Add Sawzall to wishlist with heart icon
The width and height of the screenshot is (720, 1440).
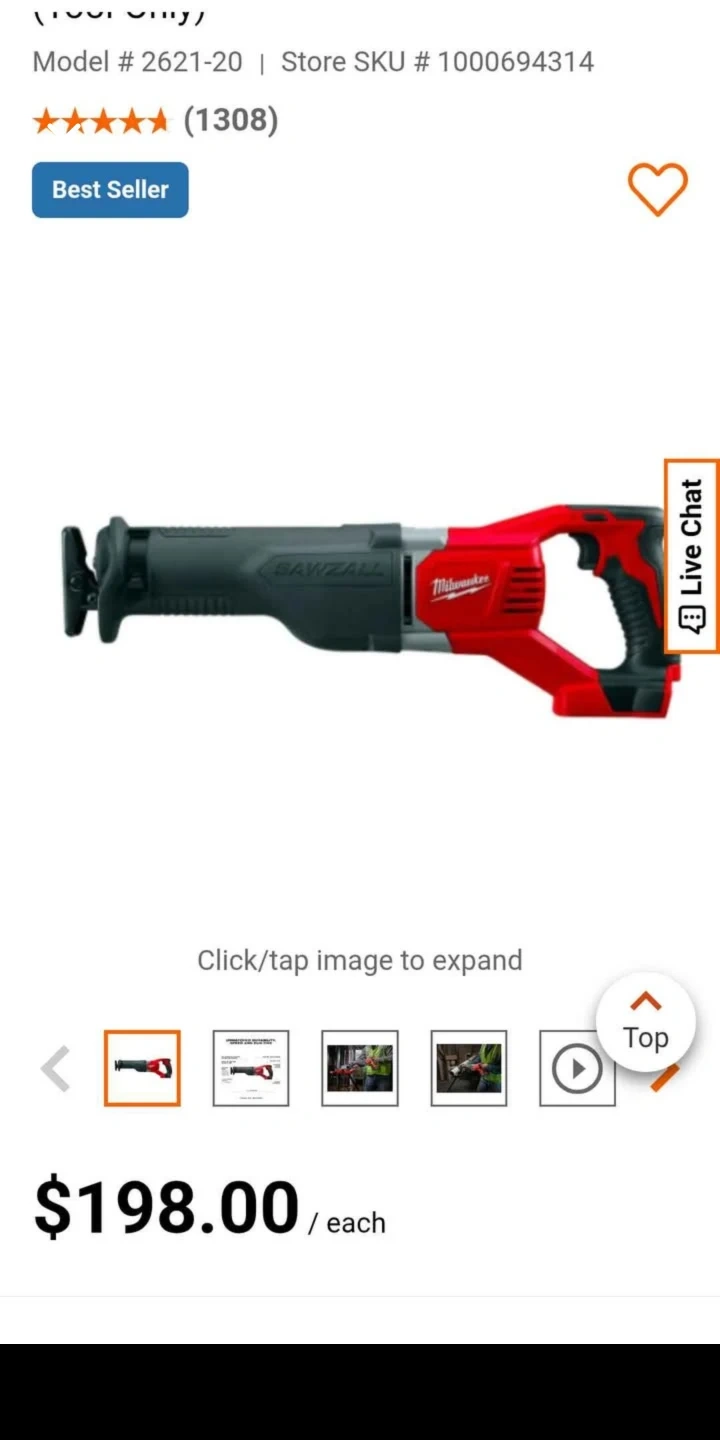[657, 189]
